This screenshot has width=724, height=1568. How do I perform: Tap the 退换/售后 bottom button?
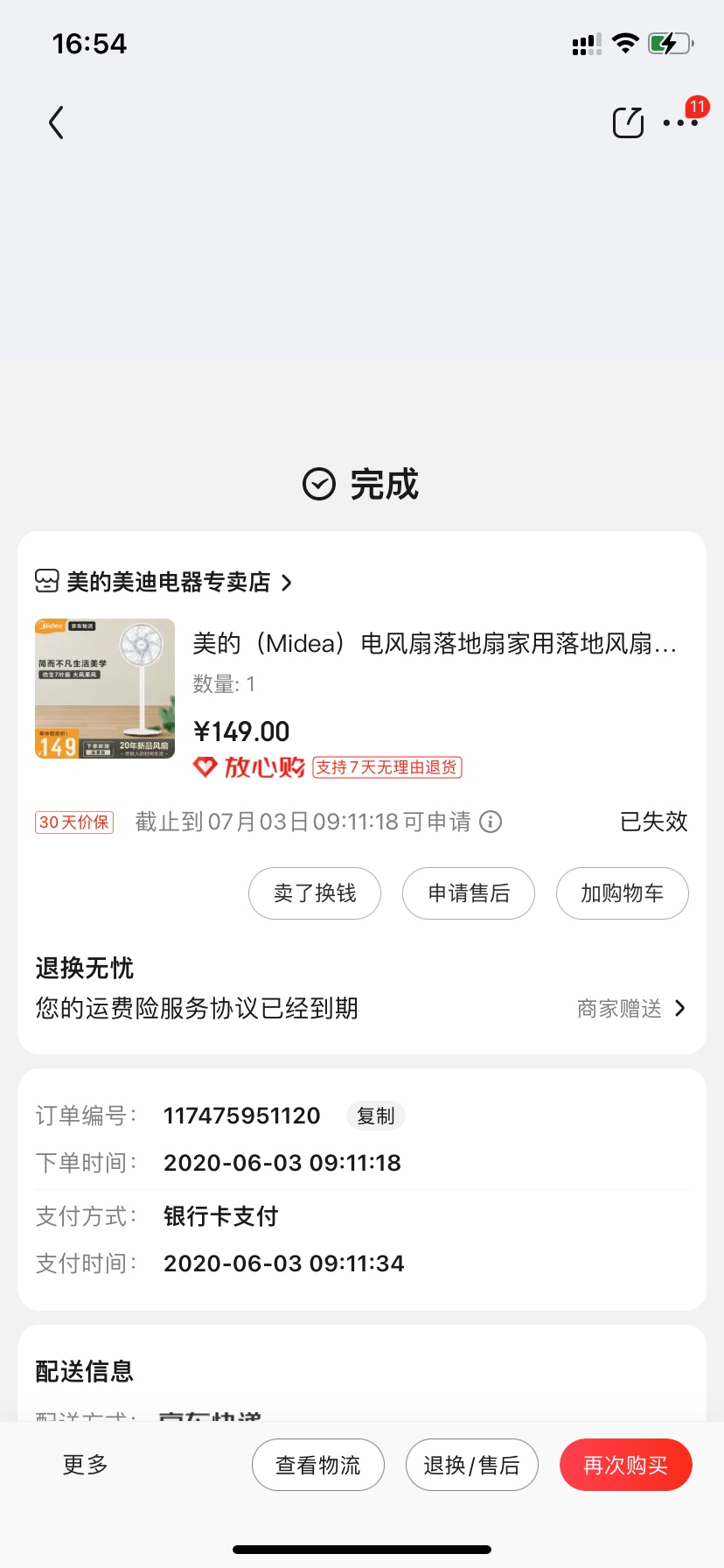click(472, 1465)
